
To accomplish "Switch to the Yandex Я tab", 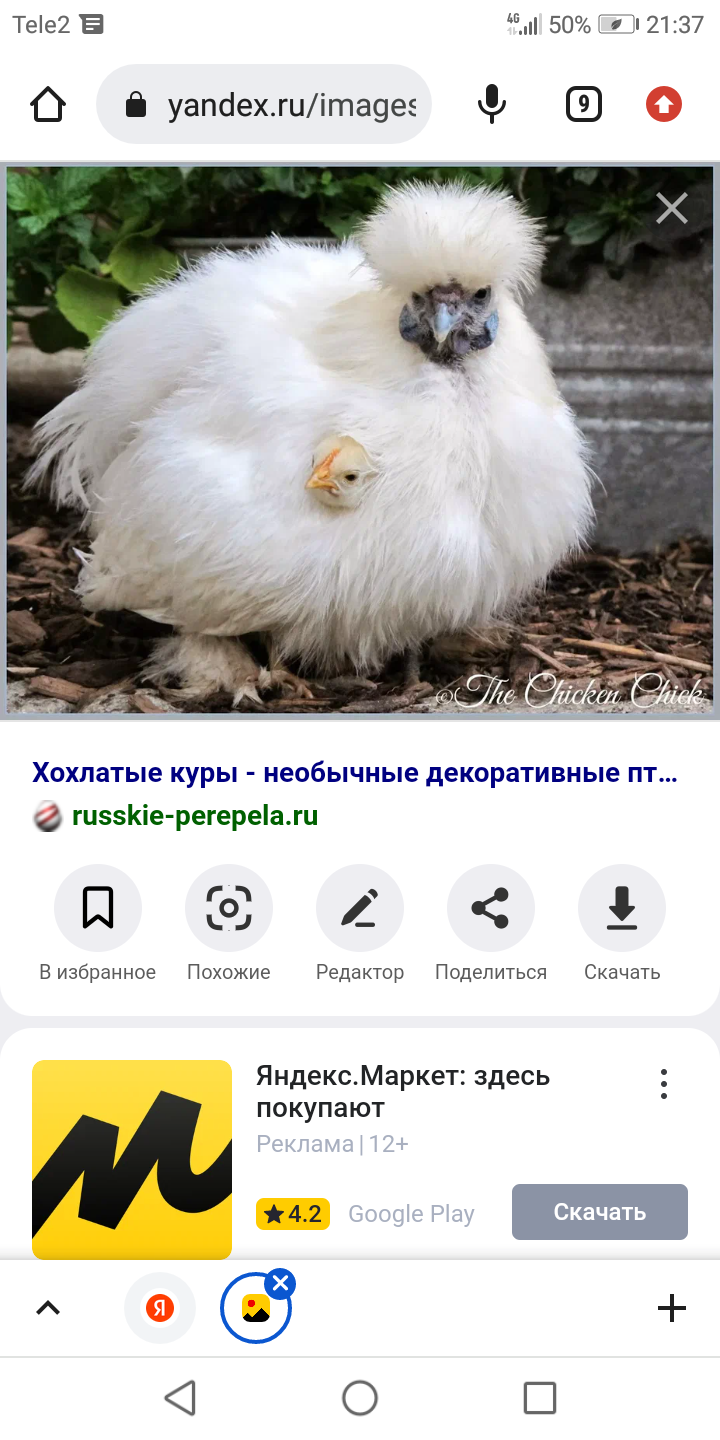I will pyautogui.click(x=160, y=1307).
